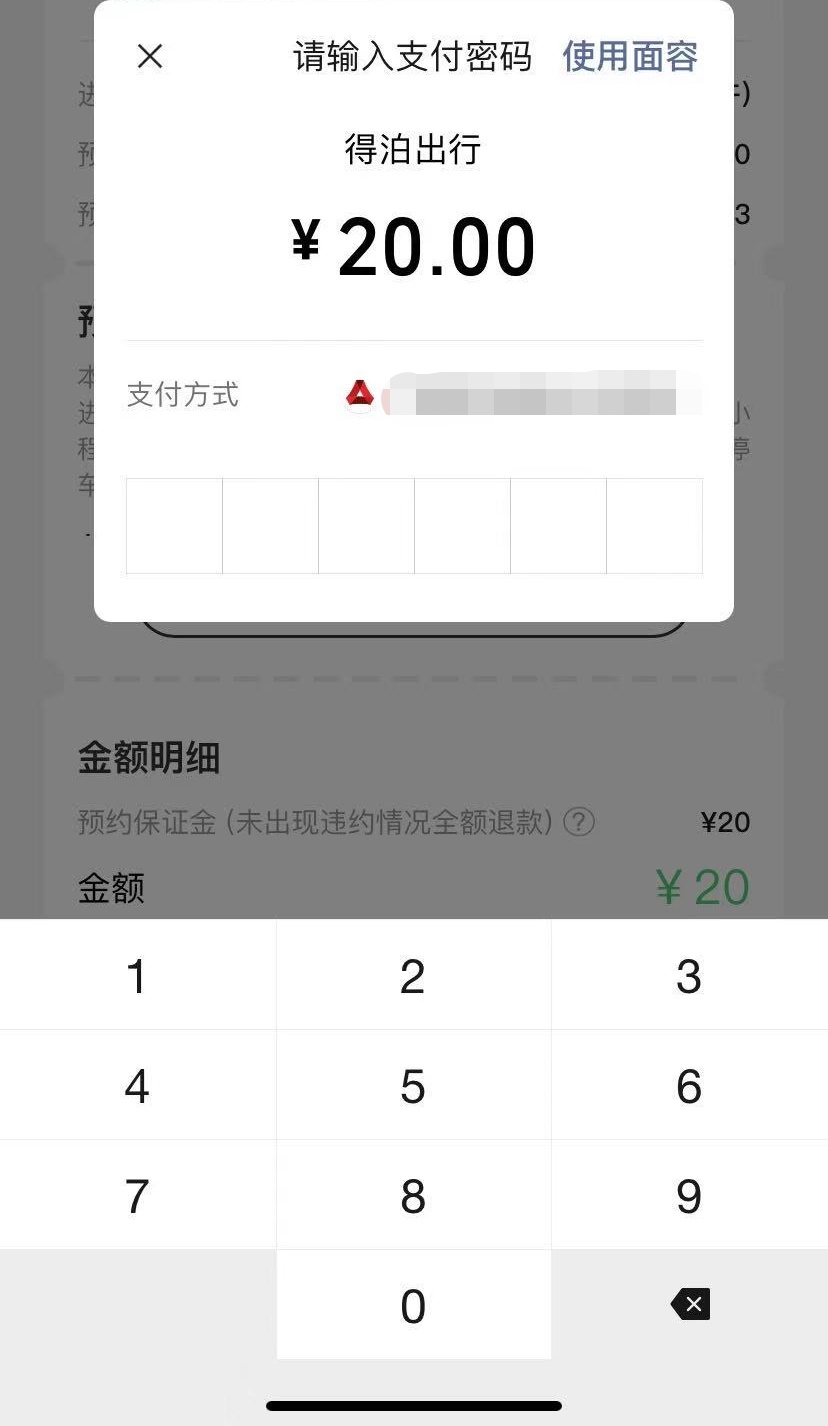
Task: Enter digit 1 on the keypad
Action: click(137, 976)
